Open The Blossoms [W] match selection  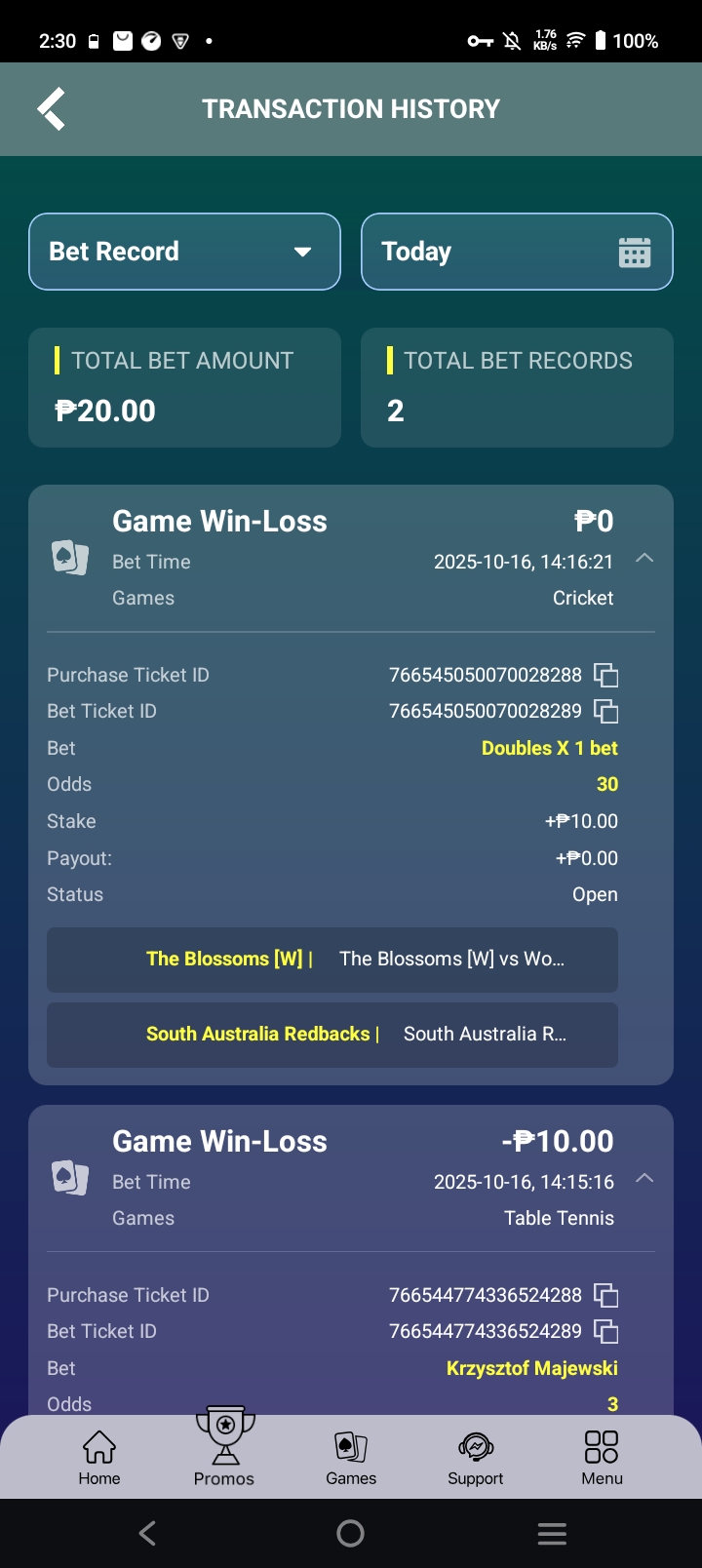(x=331, y=960)
